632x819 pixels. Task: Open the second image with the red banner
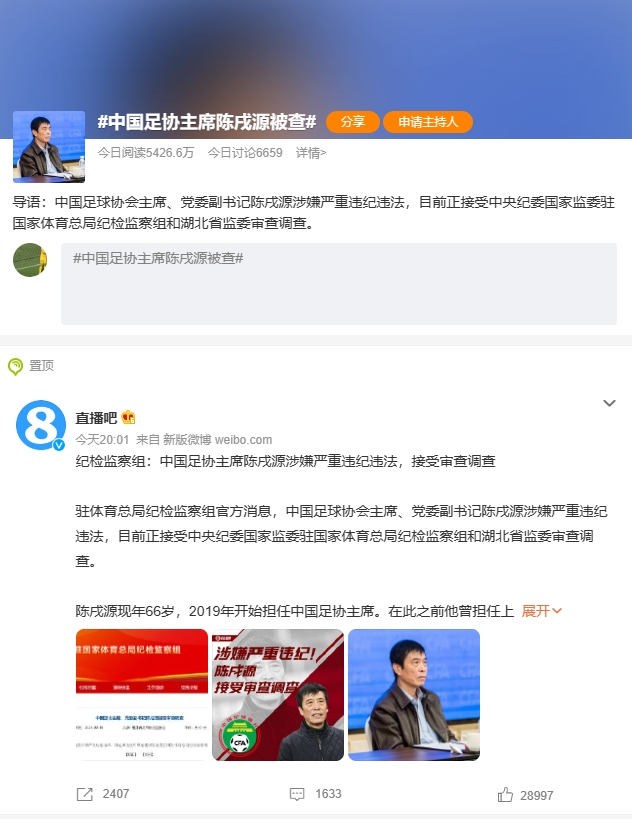pos(278,694)
